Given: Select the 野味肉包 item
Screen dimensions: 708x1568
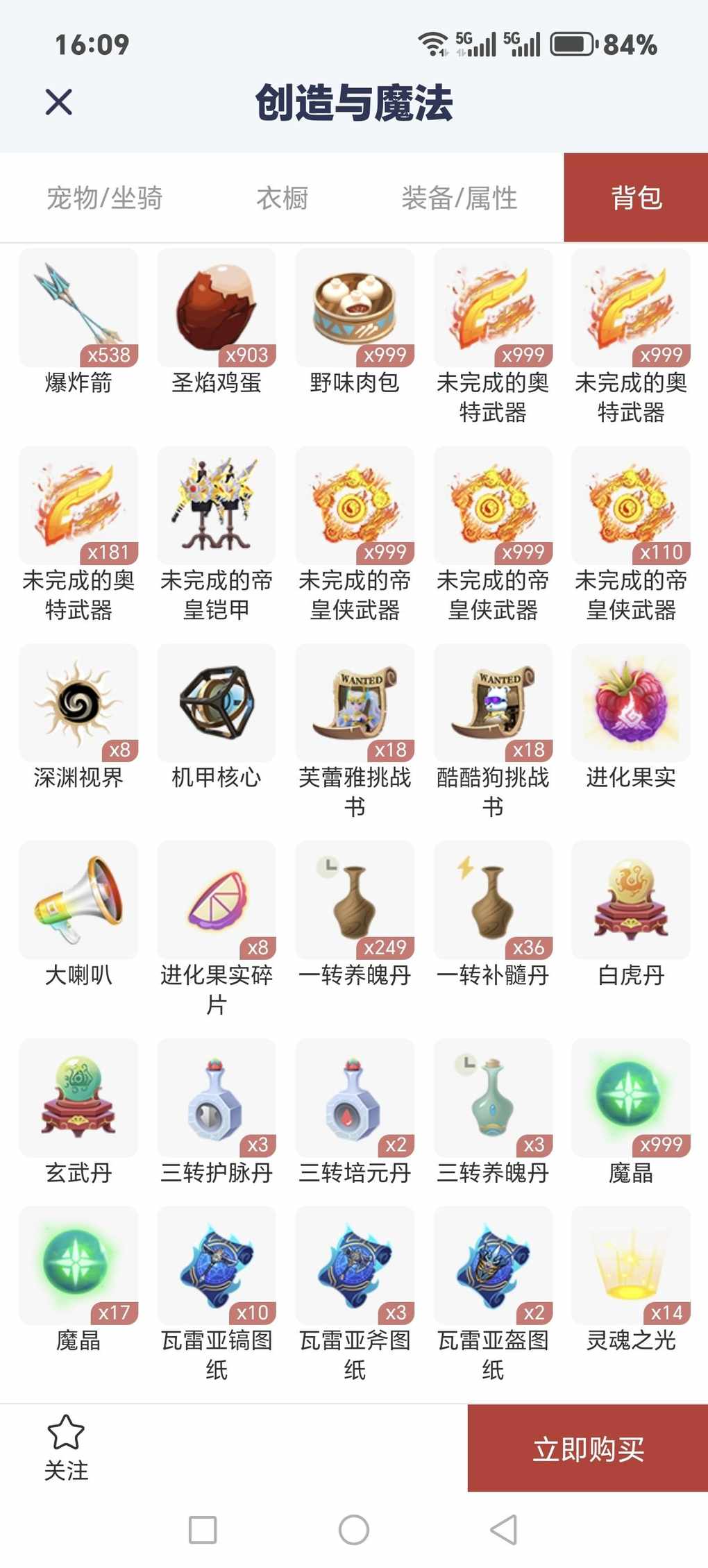Looking at the screenshot, I should pyautogui.click(x=355, y=309).
